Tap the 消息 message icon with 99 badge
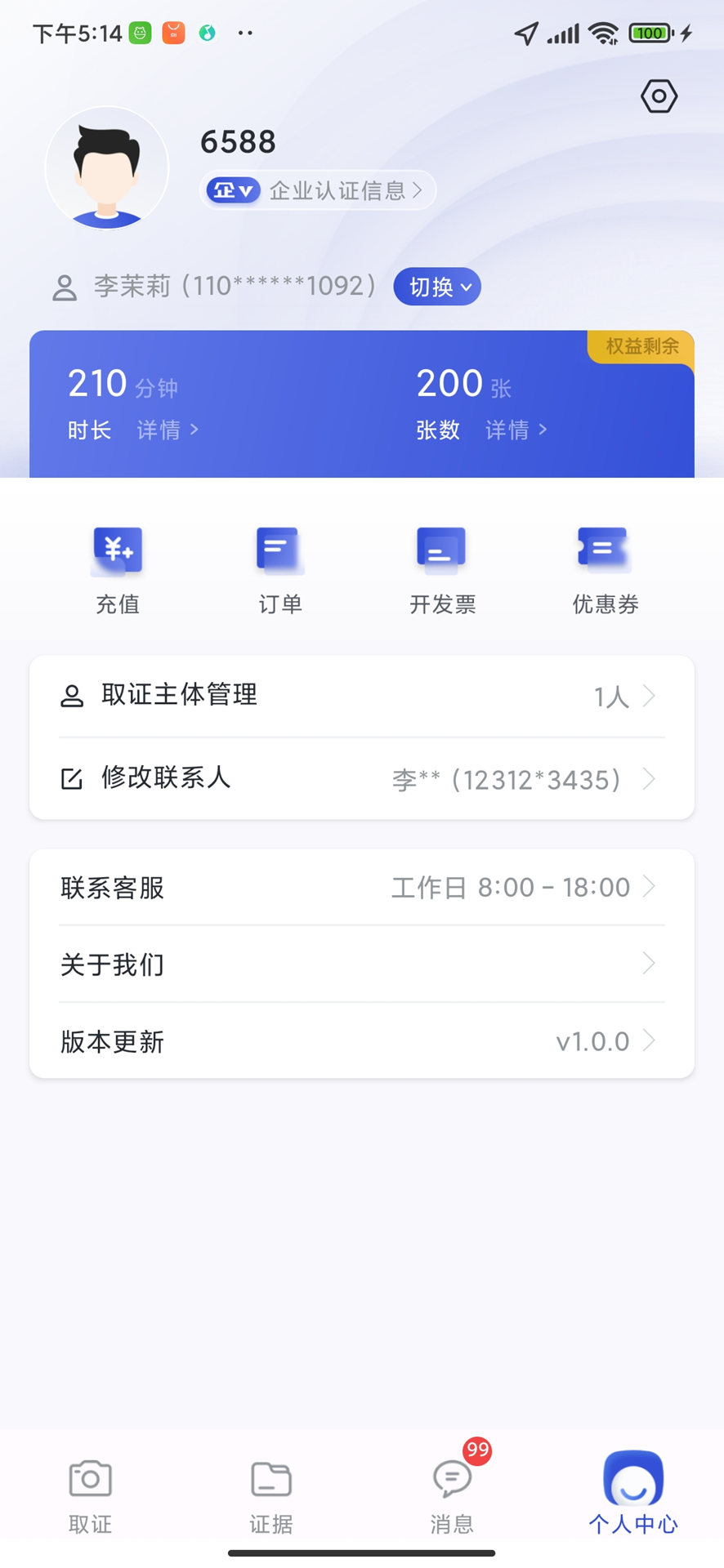Screen dimensions: 724x1568 pyautogui.click(x=451, y=1478)
